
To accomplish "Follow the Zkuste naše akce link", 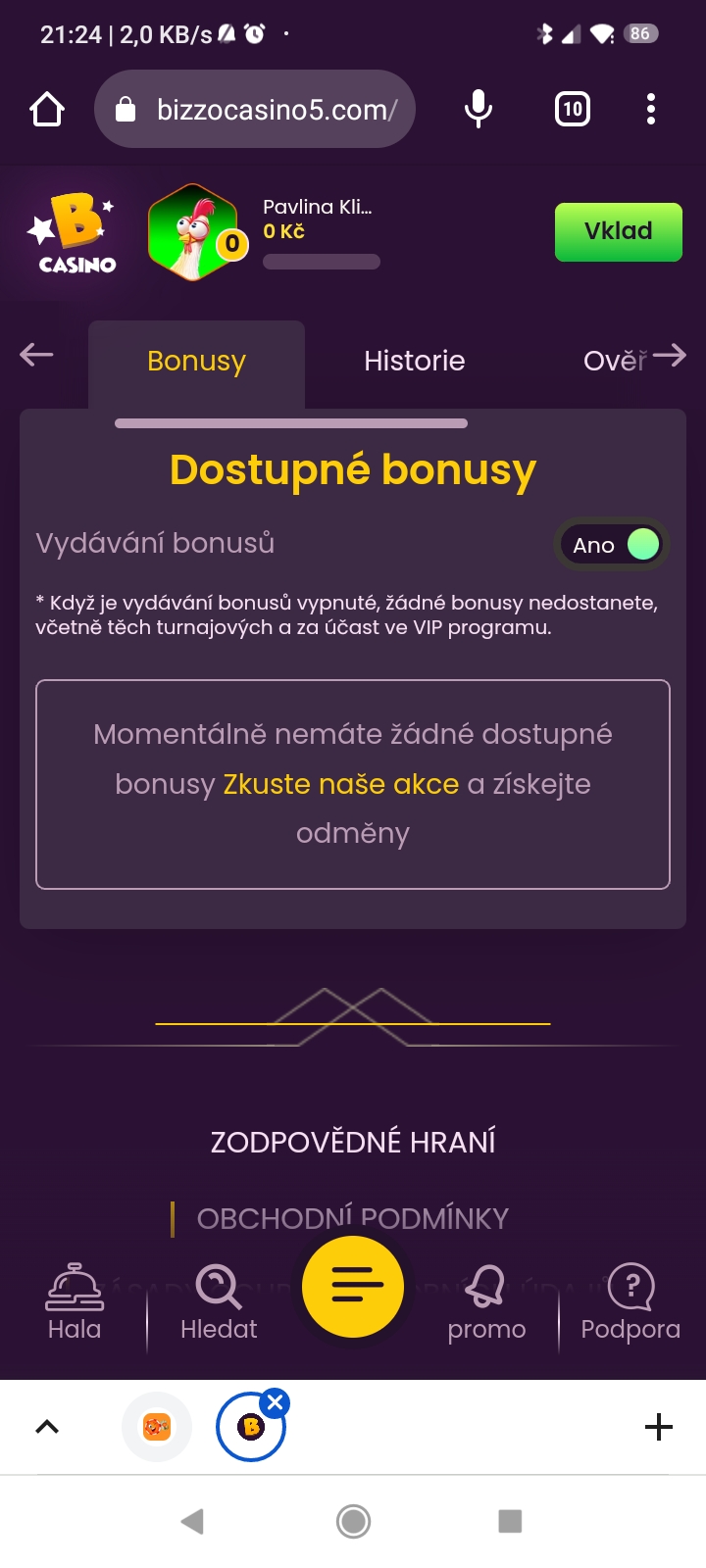I will [x=340, y=784].
